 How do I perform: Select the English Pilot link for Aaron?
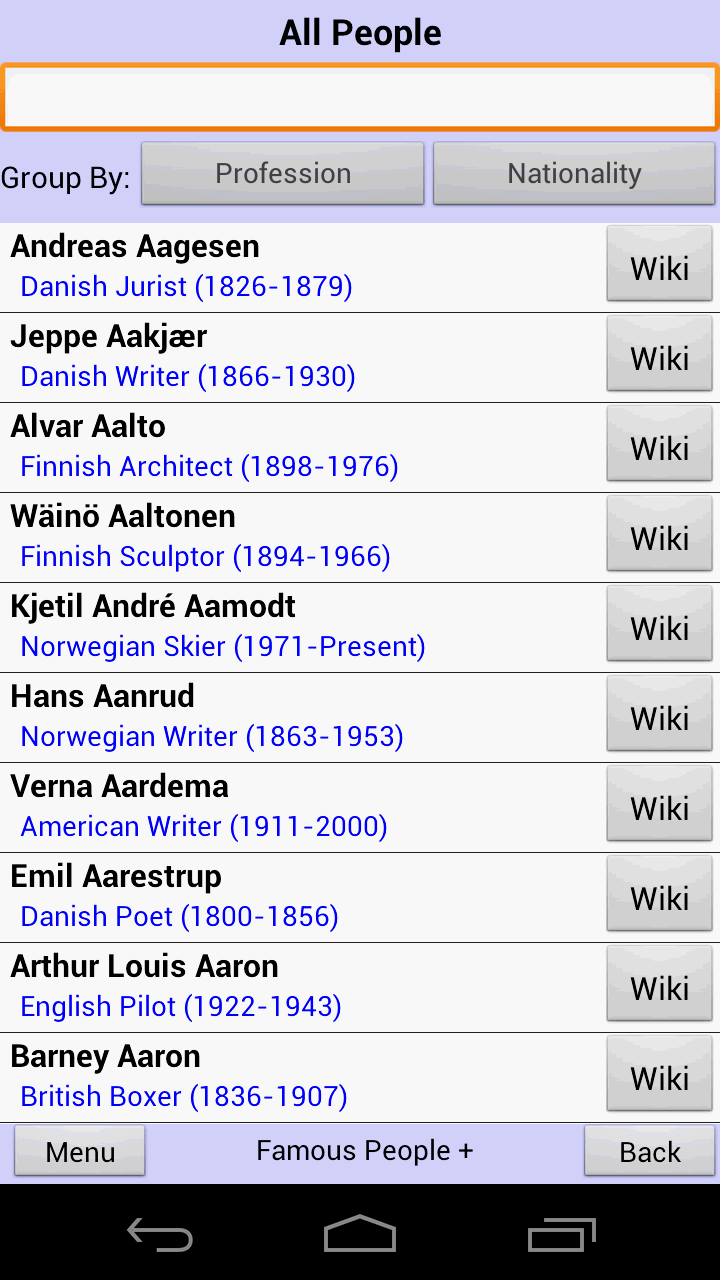tap(180, 1007)
